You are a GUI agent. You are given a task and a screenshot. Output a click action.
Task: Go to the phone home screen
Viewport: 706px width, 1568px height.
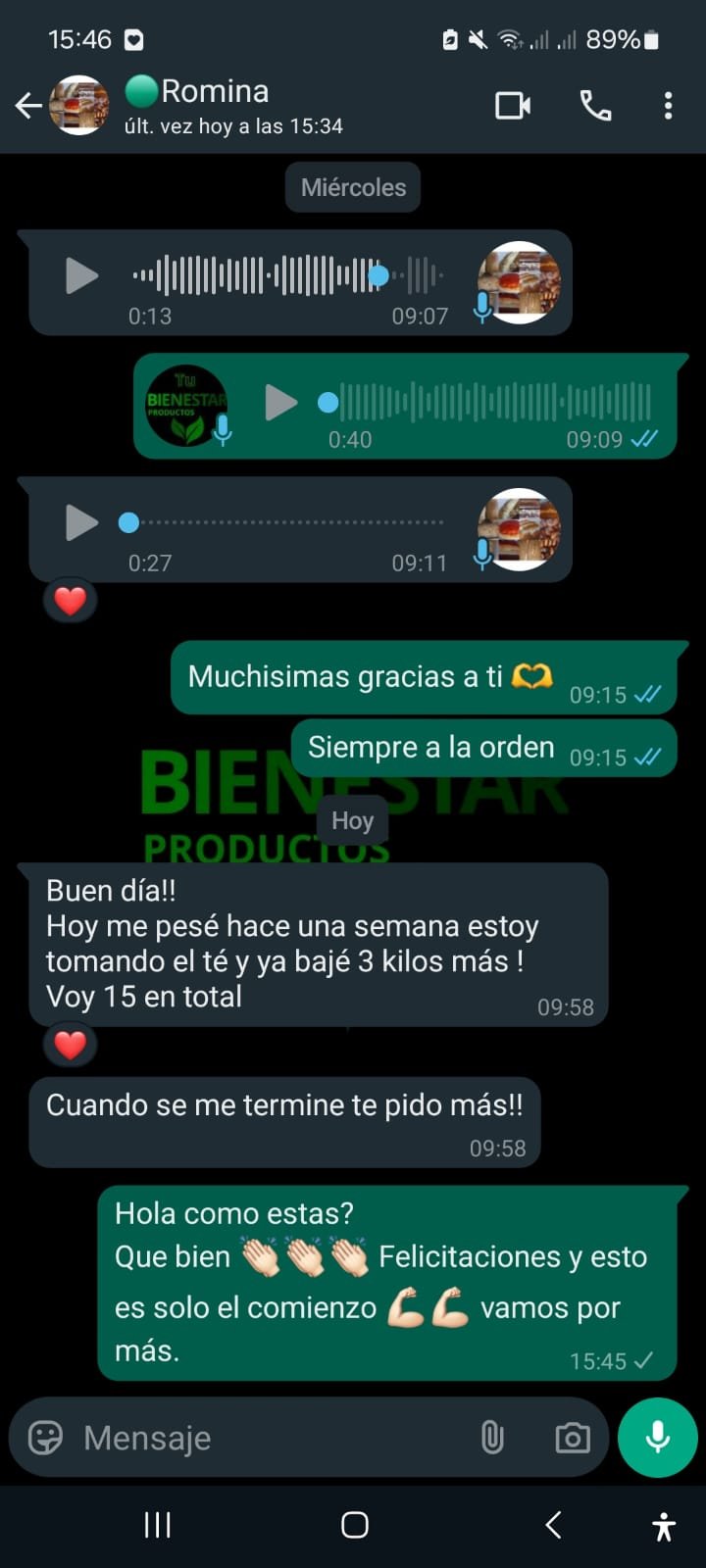pyautogui.click(x=354, y=1525)
